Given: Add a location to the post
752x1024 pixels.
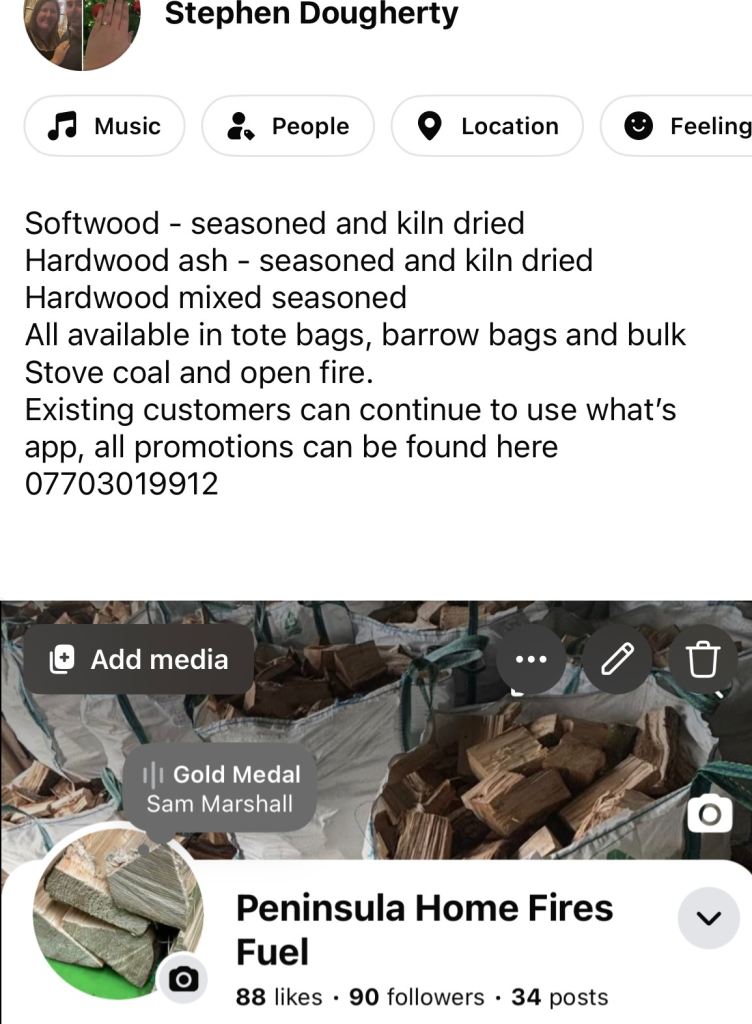Looking at the screenshot, I should click(x=487, y=126).
